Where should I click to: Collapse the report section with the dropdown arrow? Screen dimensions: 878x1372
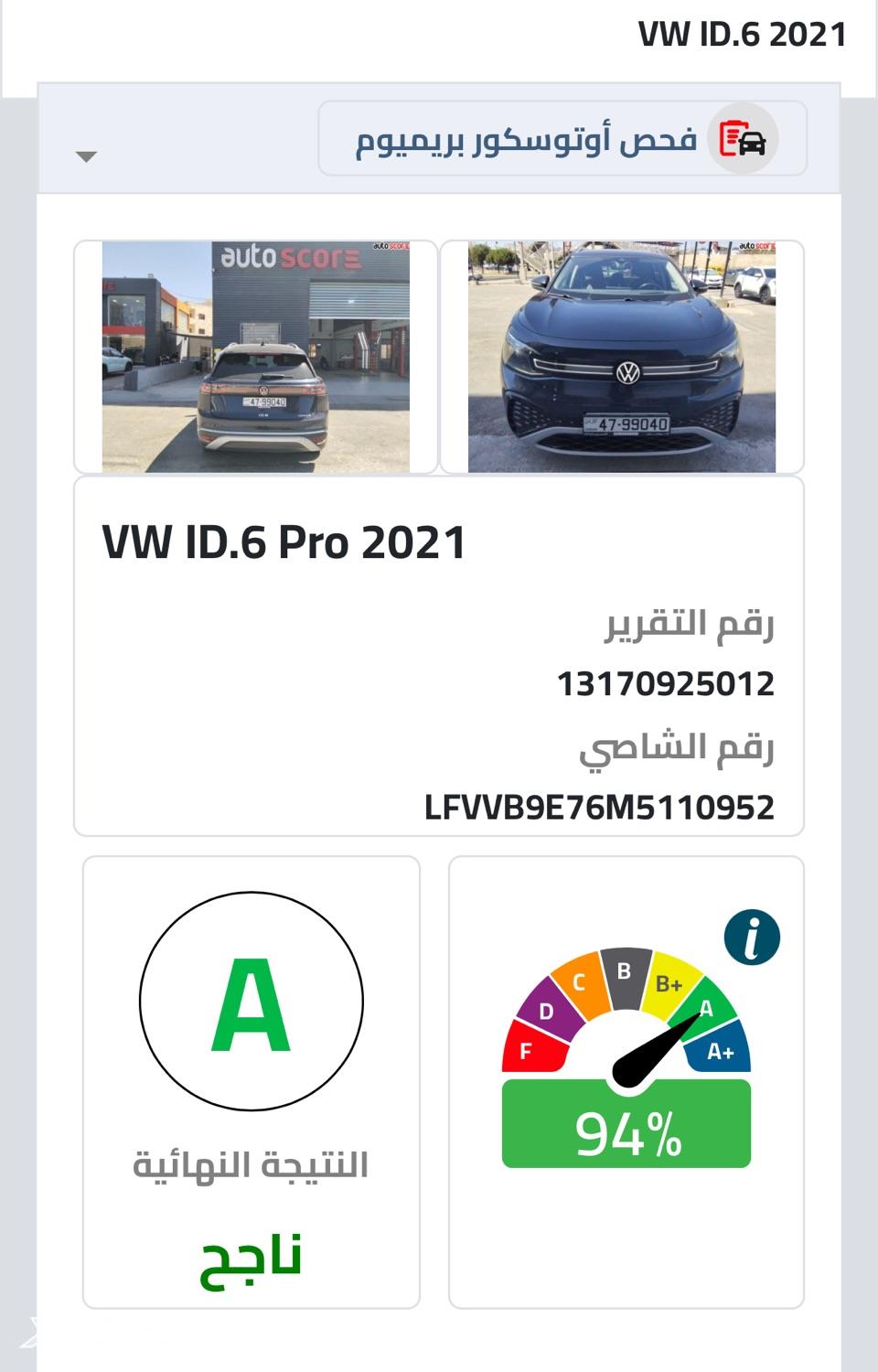point(86,156)
